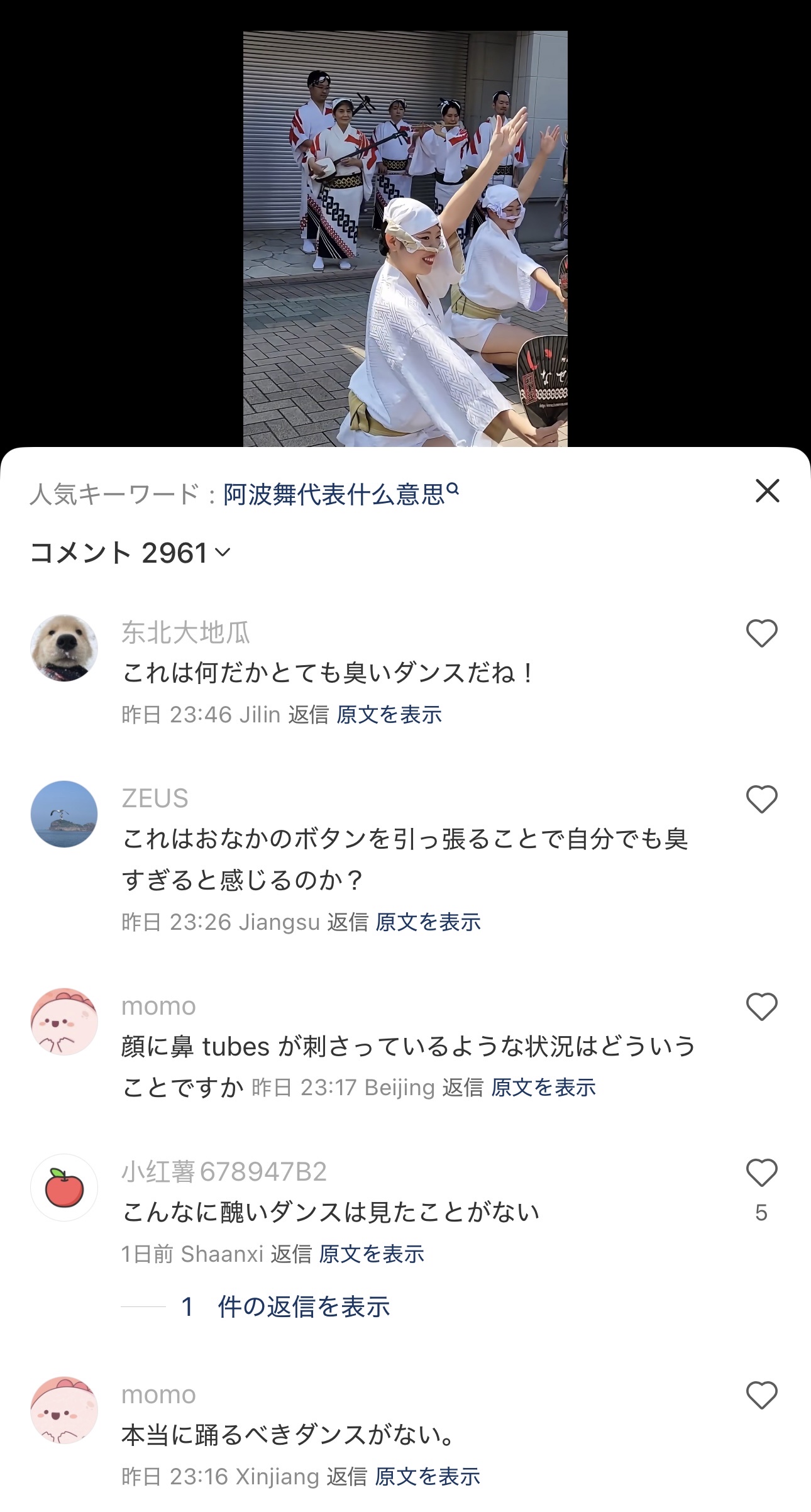The height and width of the screenshot is (1512, 811).
Task: Close the comments panel
Action: coord(767,491)
